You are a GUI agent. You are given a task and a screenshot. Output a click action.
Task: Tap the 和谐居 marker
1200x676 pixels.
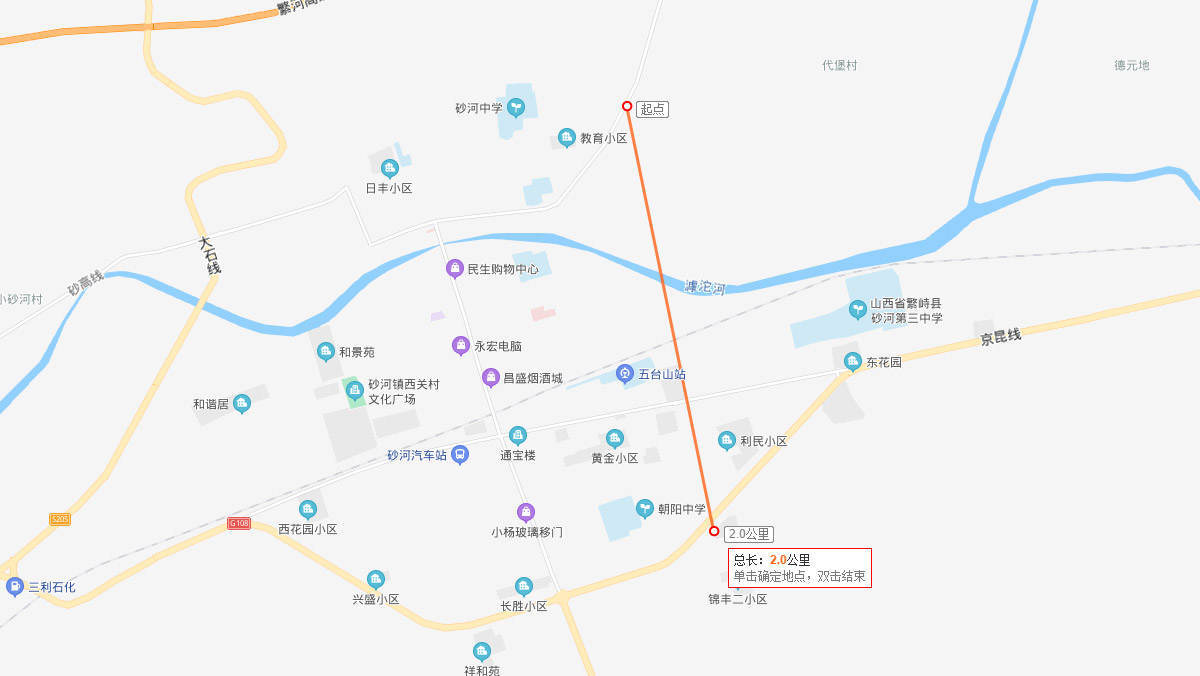point(241,403)
